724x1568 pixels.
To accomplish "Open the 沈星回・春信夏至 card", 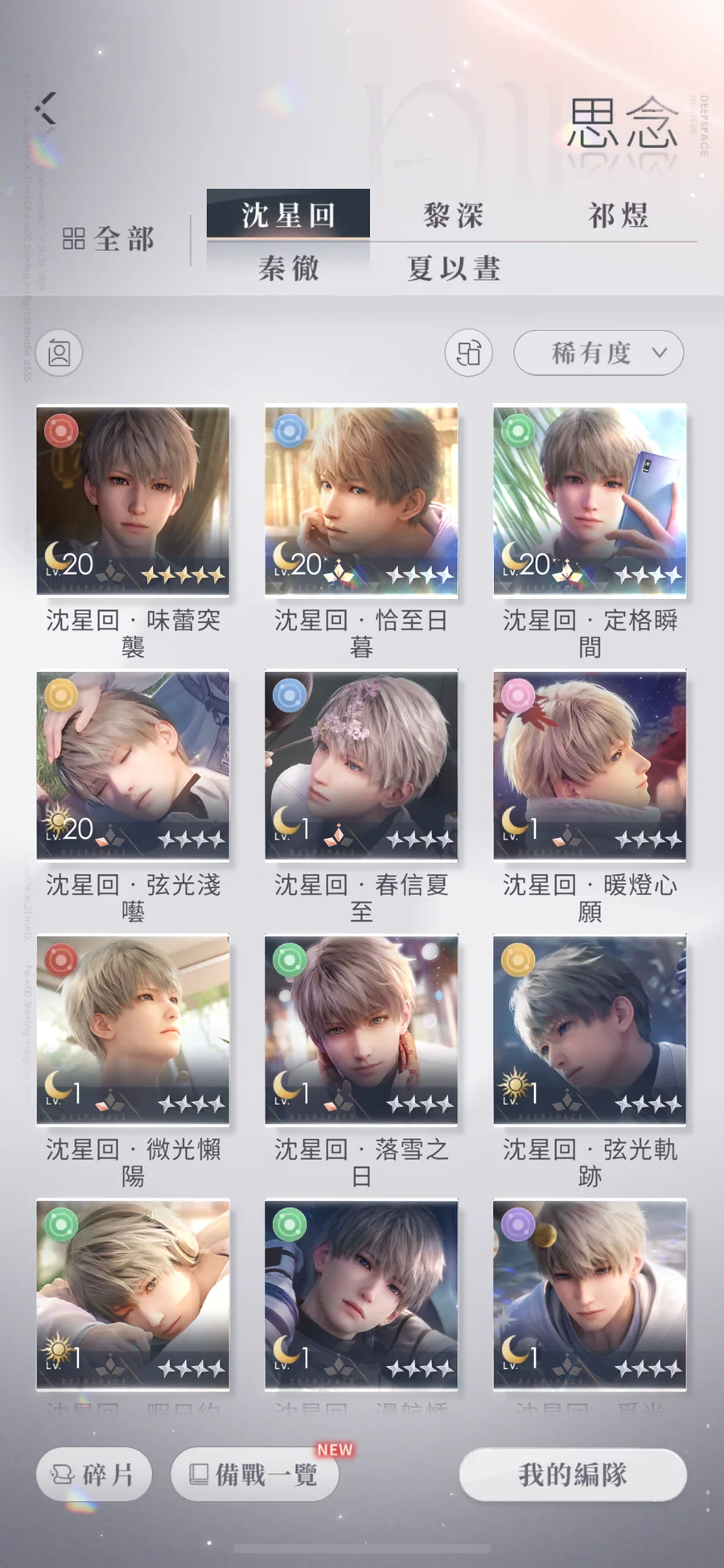I will pyautogui.click(x=361, y=765).
